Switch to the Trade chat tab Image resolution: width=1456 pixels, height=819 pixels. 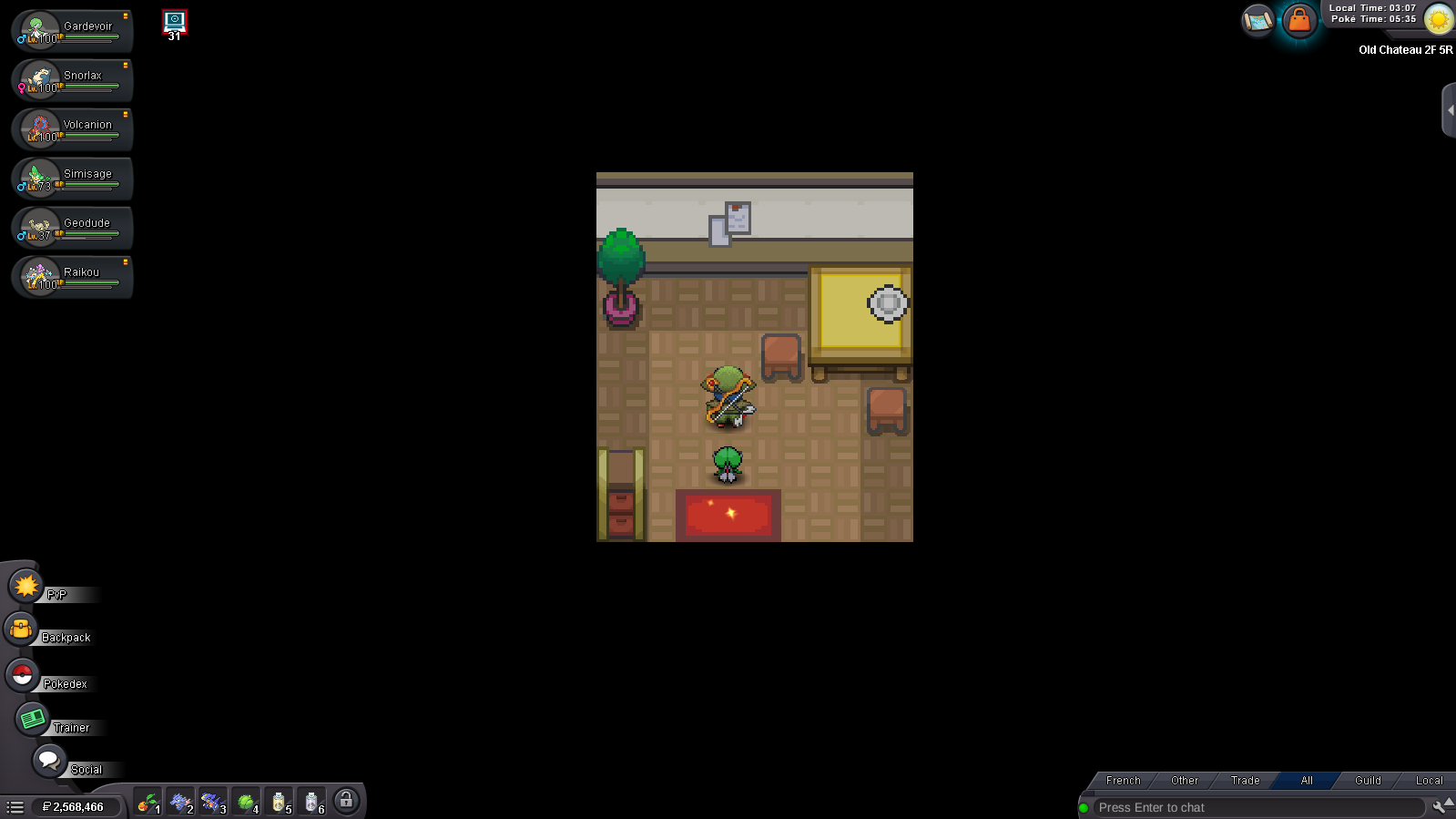[x=1245, y=781]
